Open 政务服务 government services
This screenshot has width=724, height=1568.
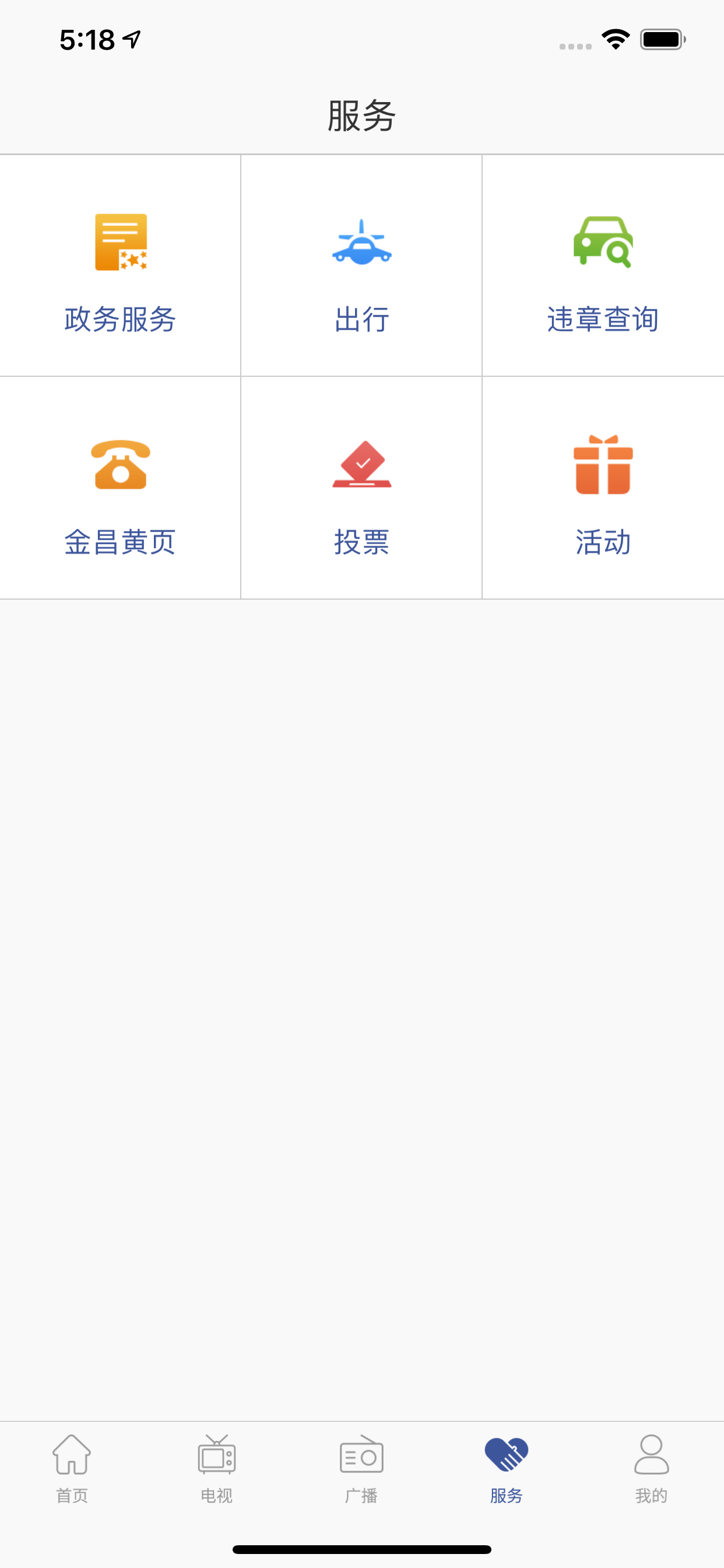[120, 266]
